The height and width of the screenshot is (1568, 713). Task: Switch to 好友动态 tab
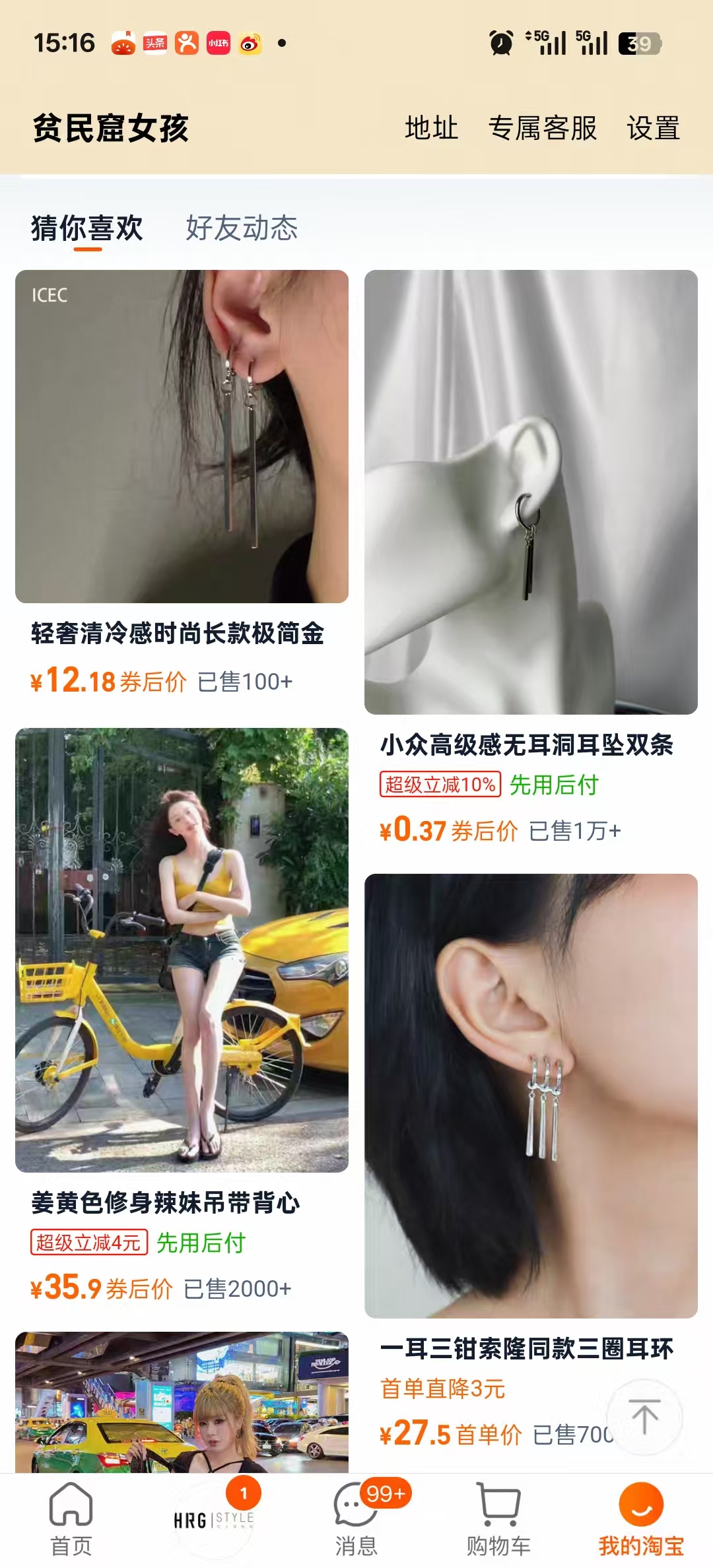(x=242, y=228)
